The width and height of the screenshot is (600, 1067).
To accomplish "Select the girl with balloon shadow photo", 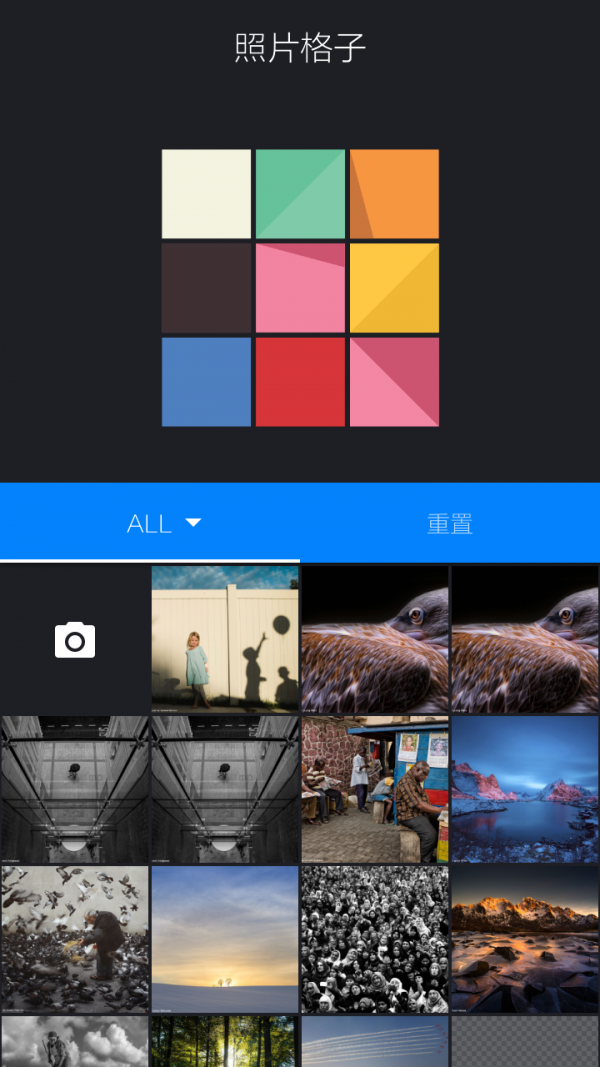I will click(x=225, y=638).
